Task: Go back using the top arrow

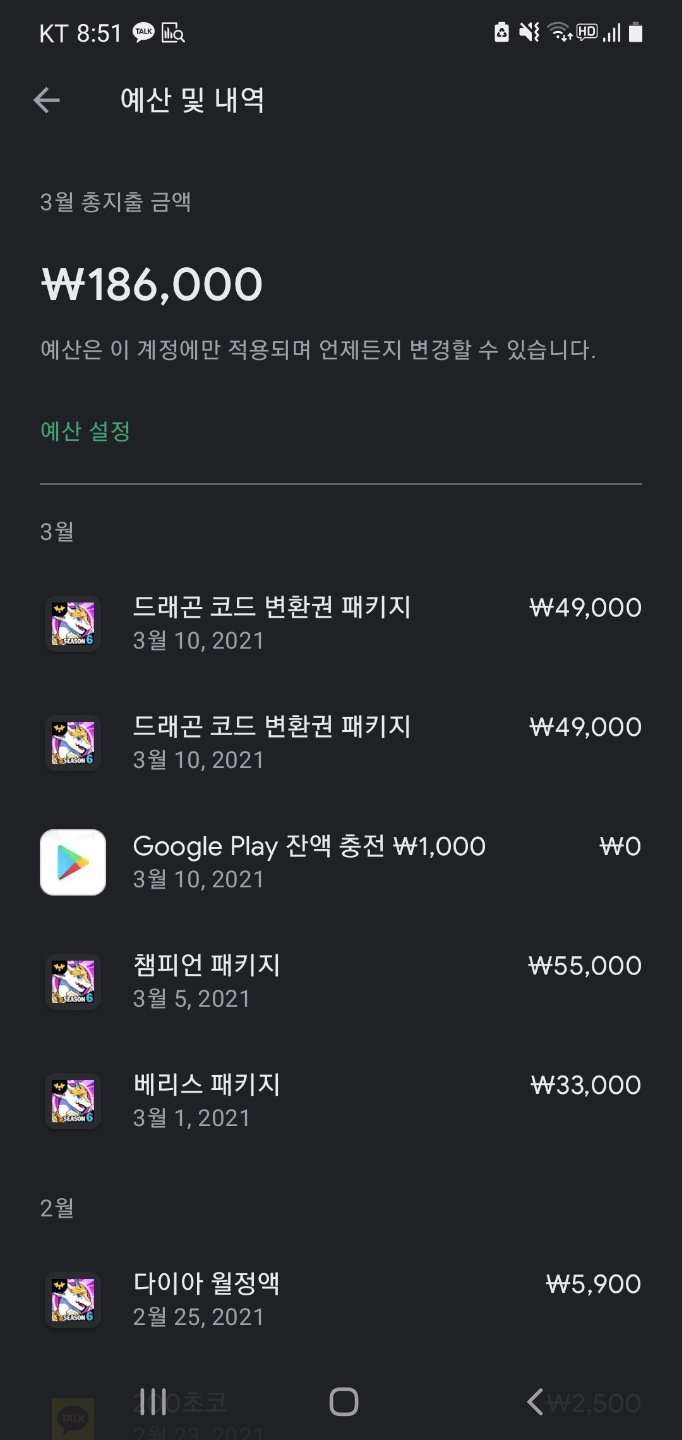Action: (x=47, y=100)
